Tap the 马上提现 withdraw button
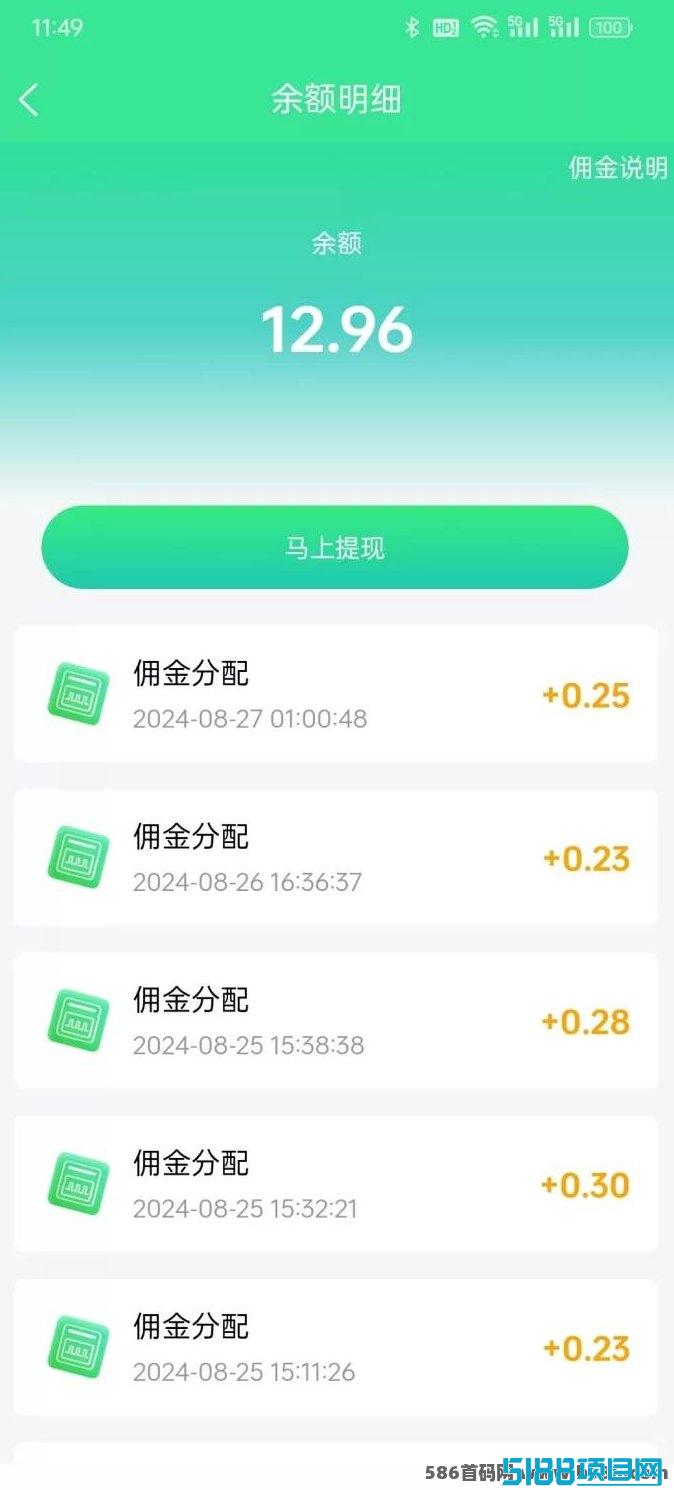This screenshot has width=674, height=1490. (x=335, y=547)
